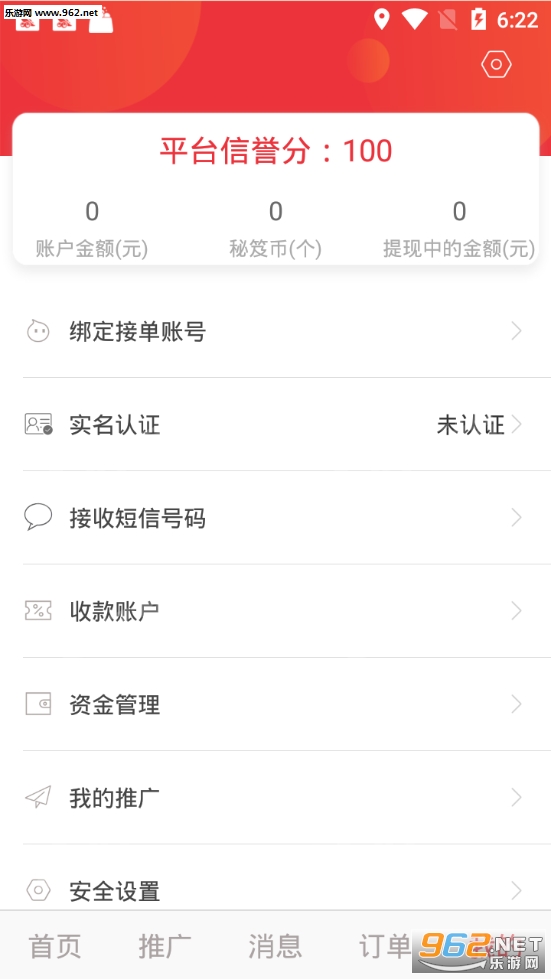Switch to the 推广 tab
Viewport: 551px width, 979px height.
coord(165,946)
